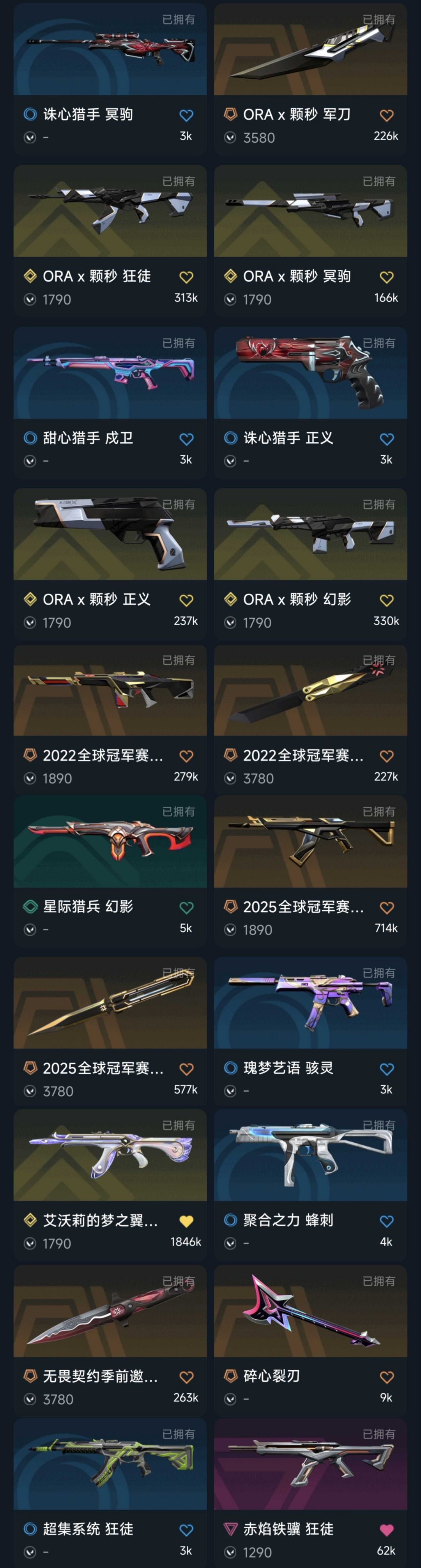Unlike the 赤焰铁骥 狂徒 skin

click(x=386, y=1530)
